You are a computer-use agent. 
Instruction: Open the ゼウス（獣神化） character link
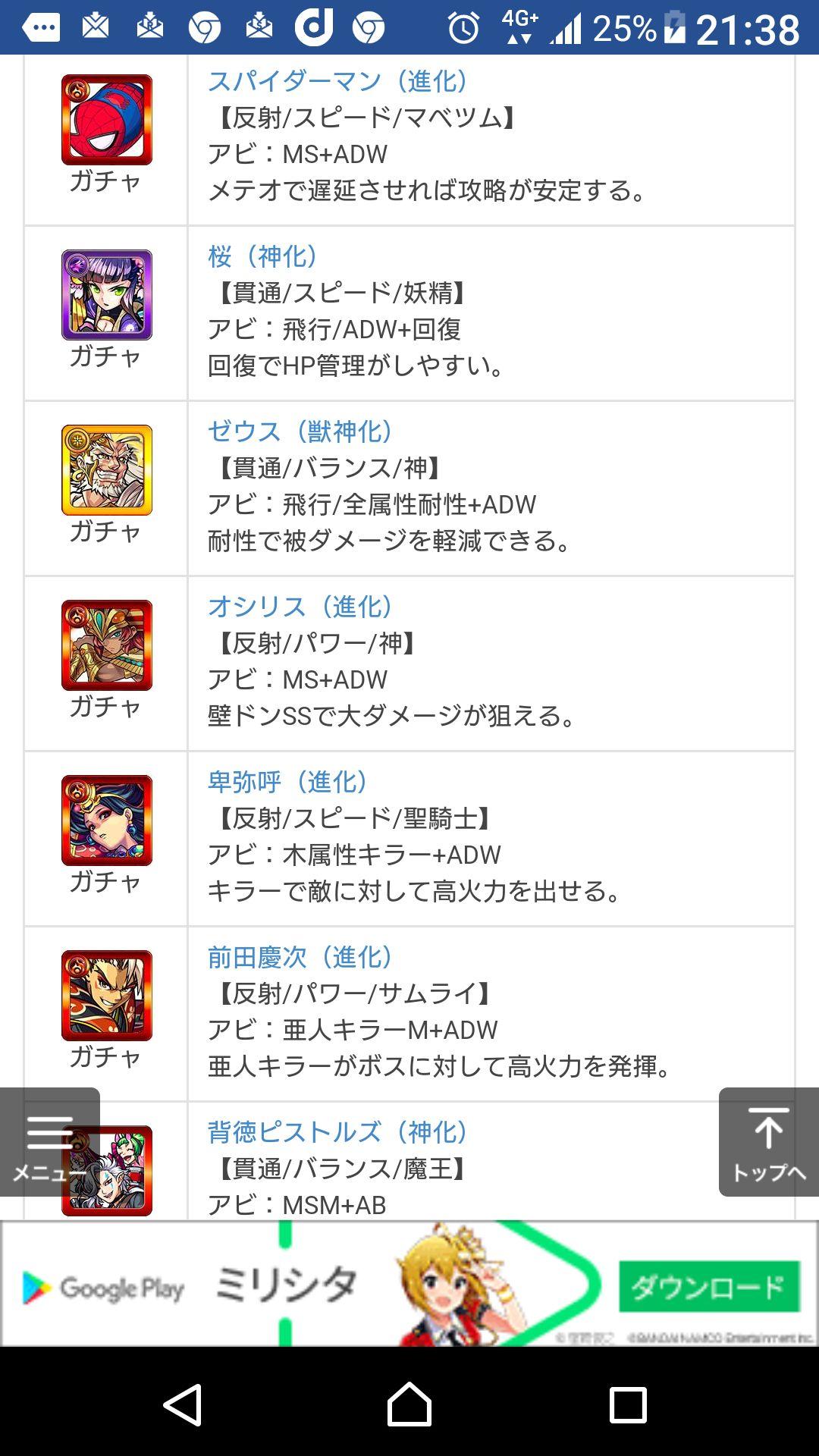[x=300, y=431]
